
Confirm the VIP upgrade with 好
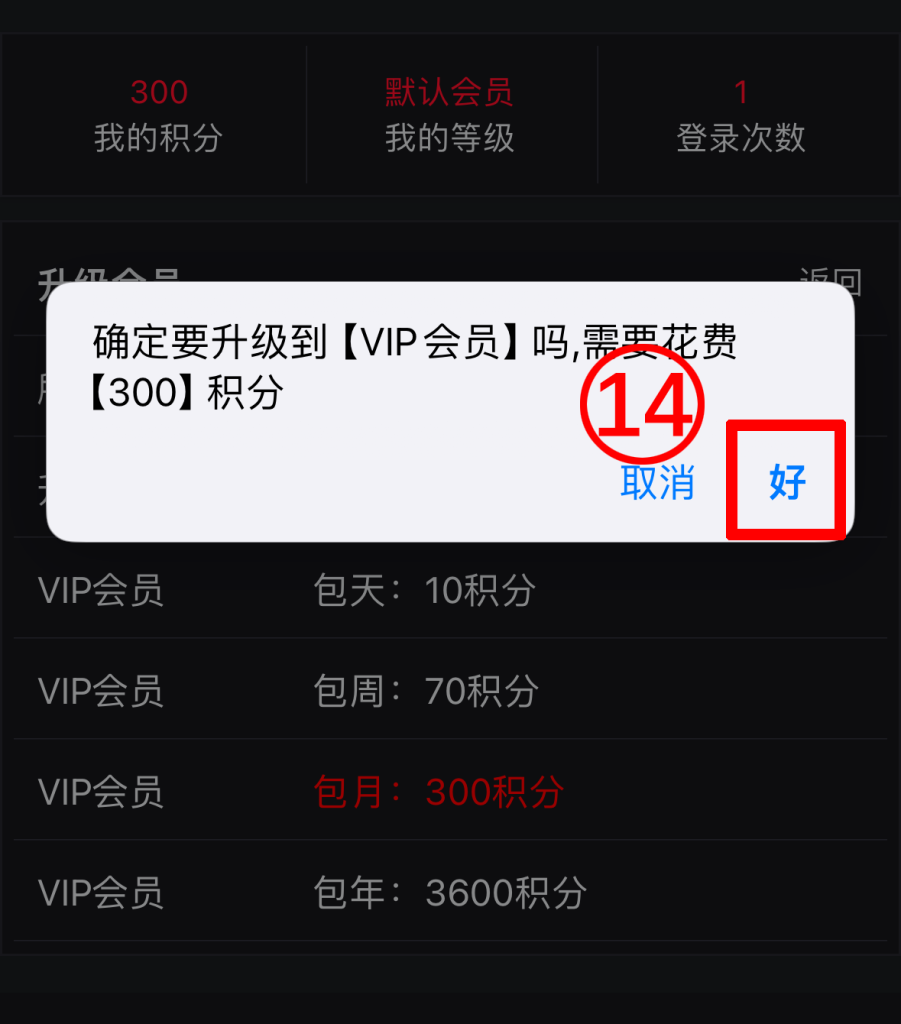[787, 482]
